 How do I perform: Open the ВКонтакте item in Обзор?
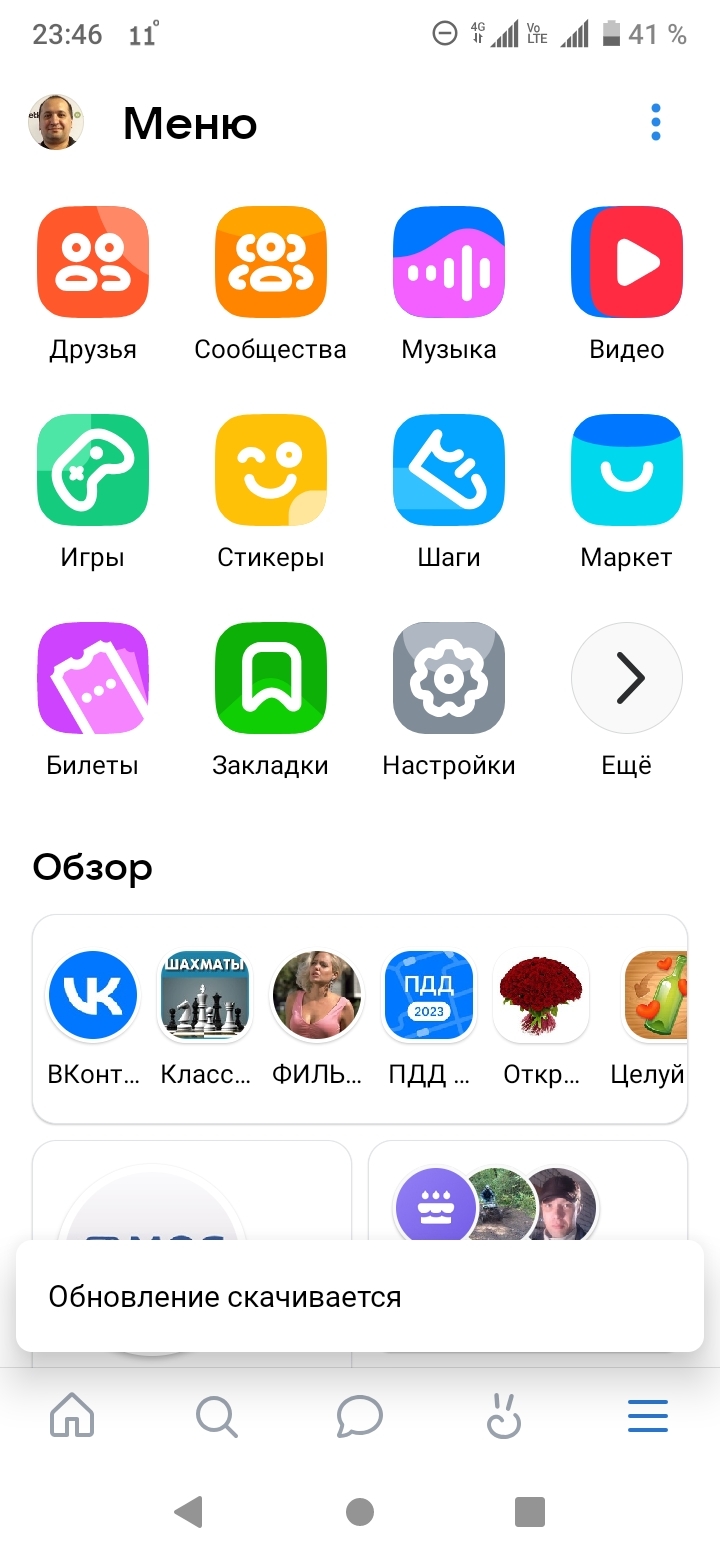93,996
